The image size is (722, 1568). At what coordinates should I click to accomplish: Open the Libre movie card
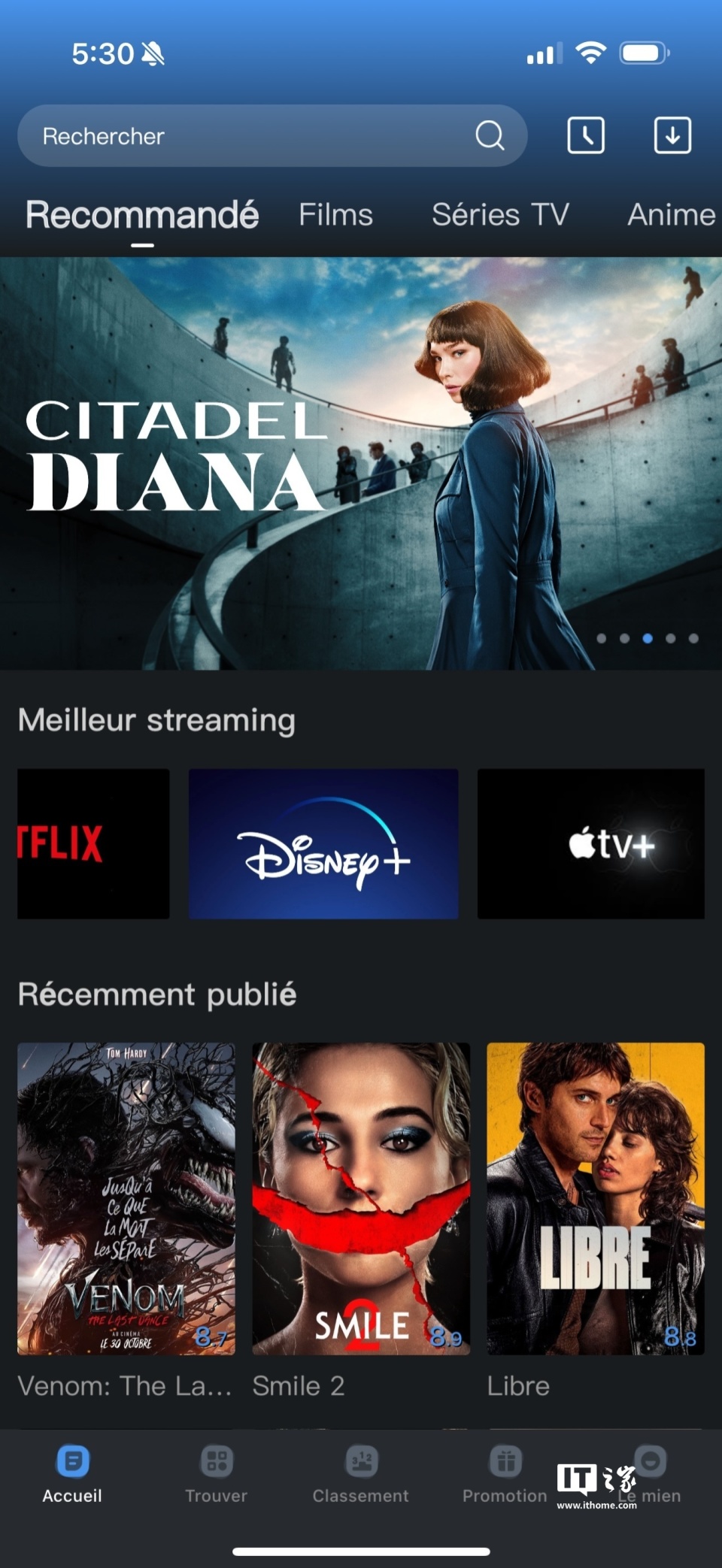pos(596,1198)
